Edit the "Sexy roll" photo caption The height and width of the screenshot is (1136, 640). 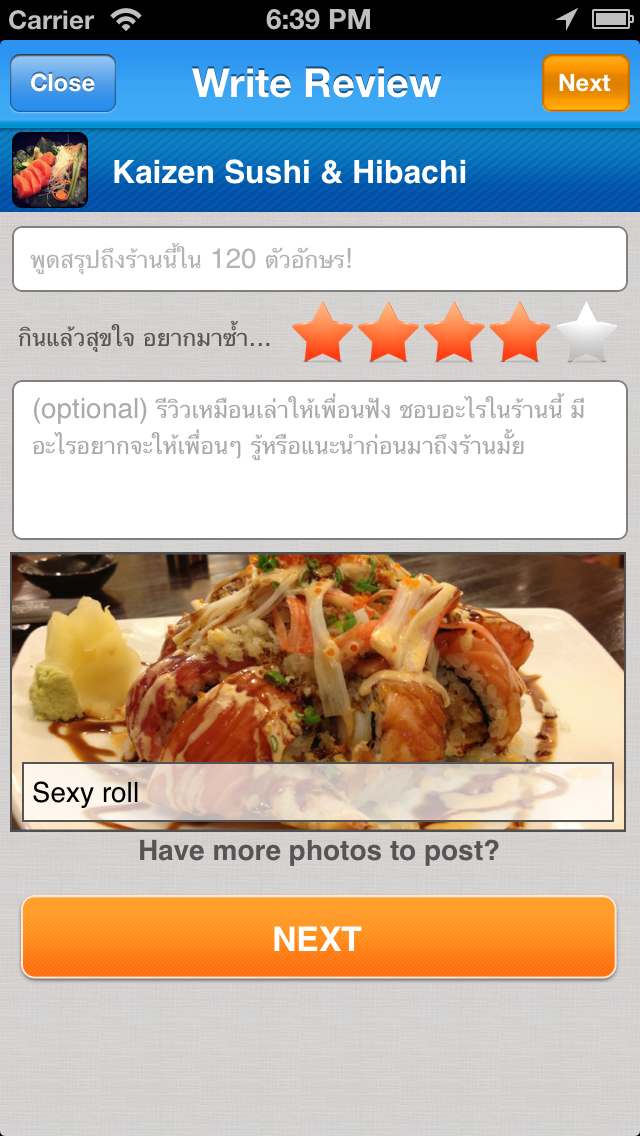pyautogui.click(x=317, y=793)
